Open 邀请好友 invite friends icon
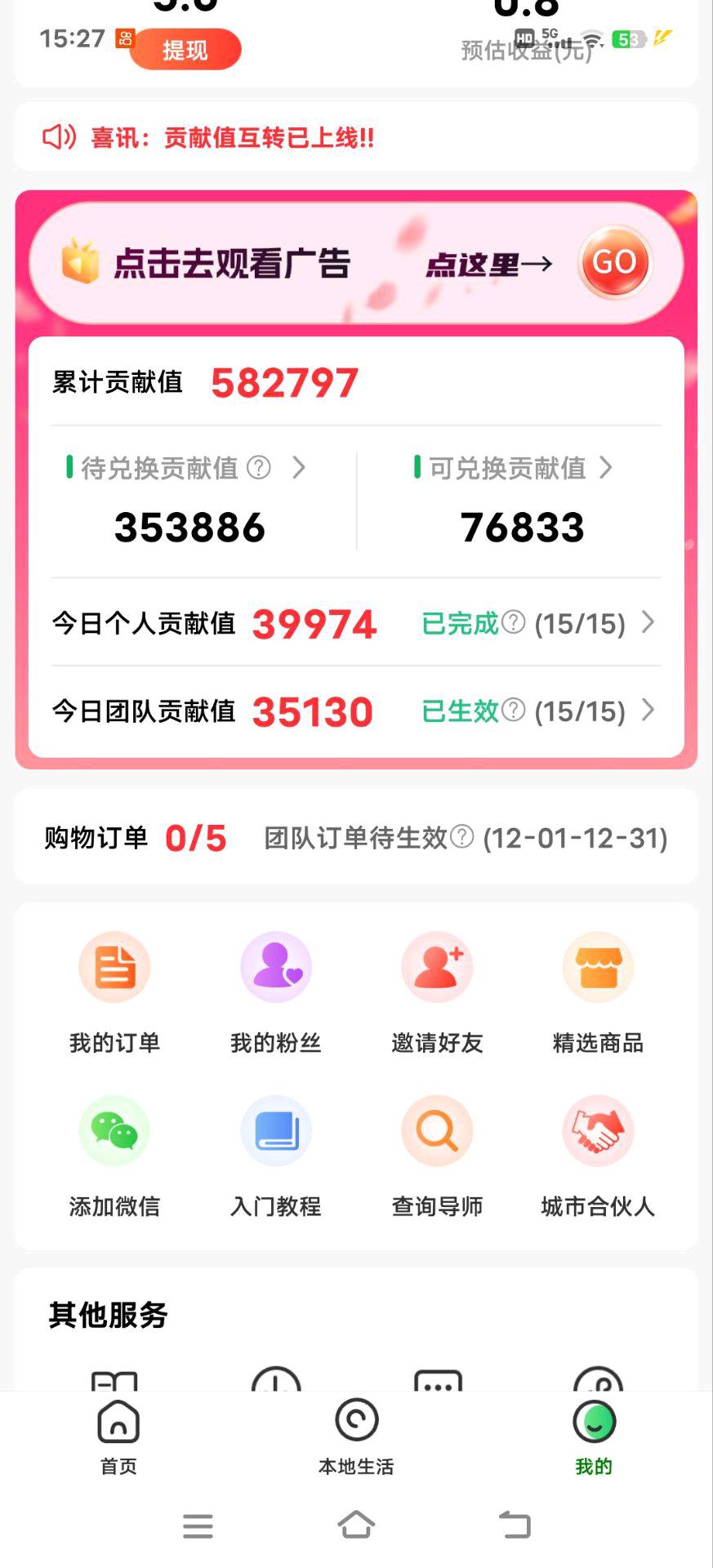The height and width of the screenshot is (1568, 713). [x=436, y=966]
